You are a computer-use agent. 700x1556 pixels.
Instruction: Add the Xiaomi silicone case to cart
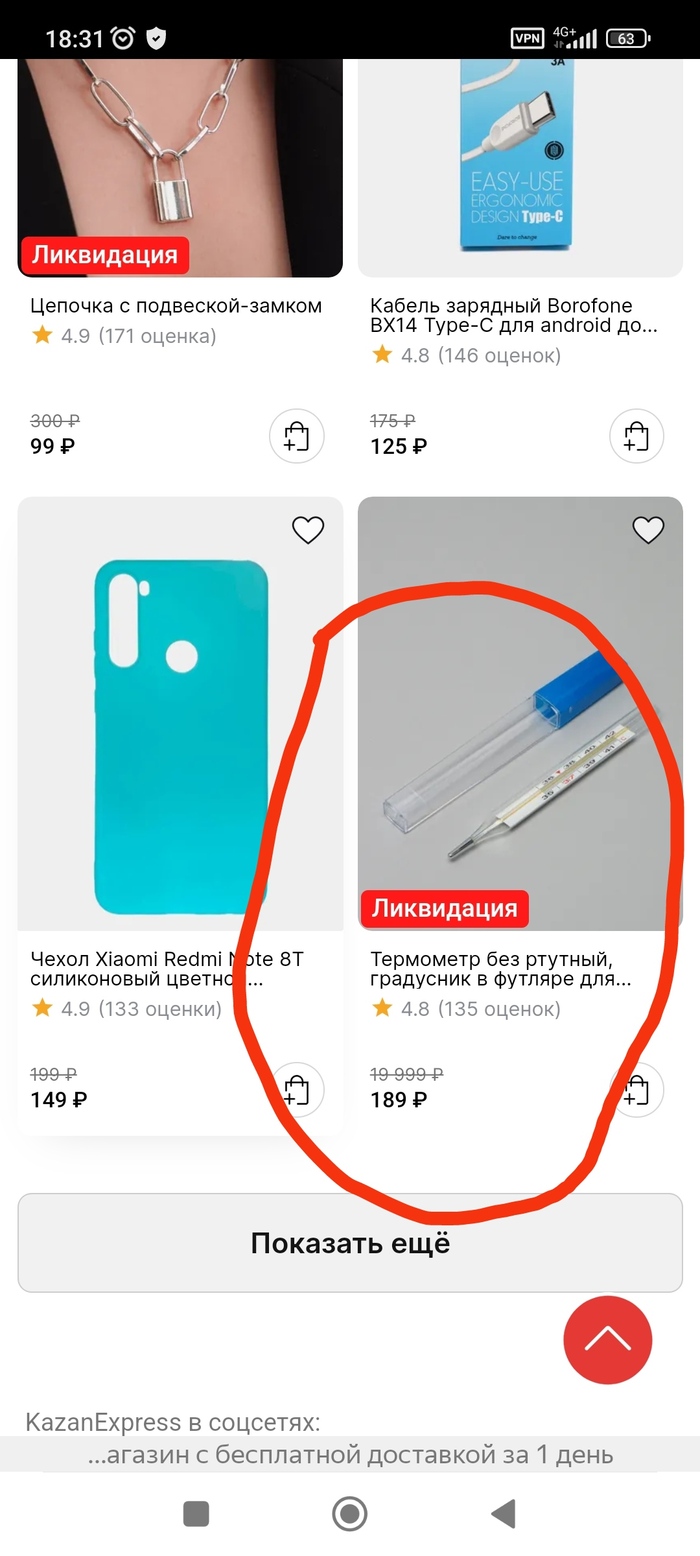pos(297,1089)
